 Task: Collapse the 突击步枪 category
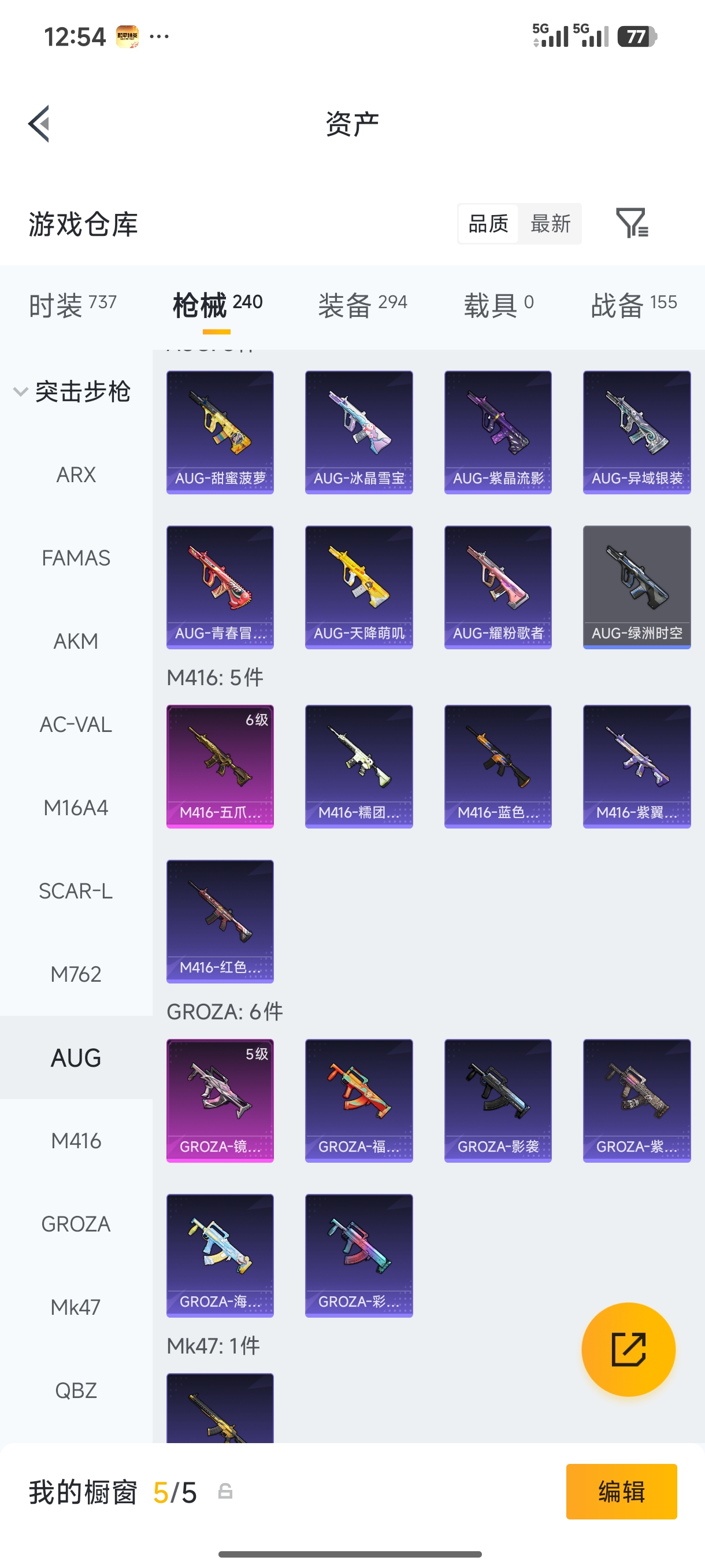(72, 391)
